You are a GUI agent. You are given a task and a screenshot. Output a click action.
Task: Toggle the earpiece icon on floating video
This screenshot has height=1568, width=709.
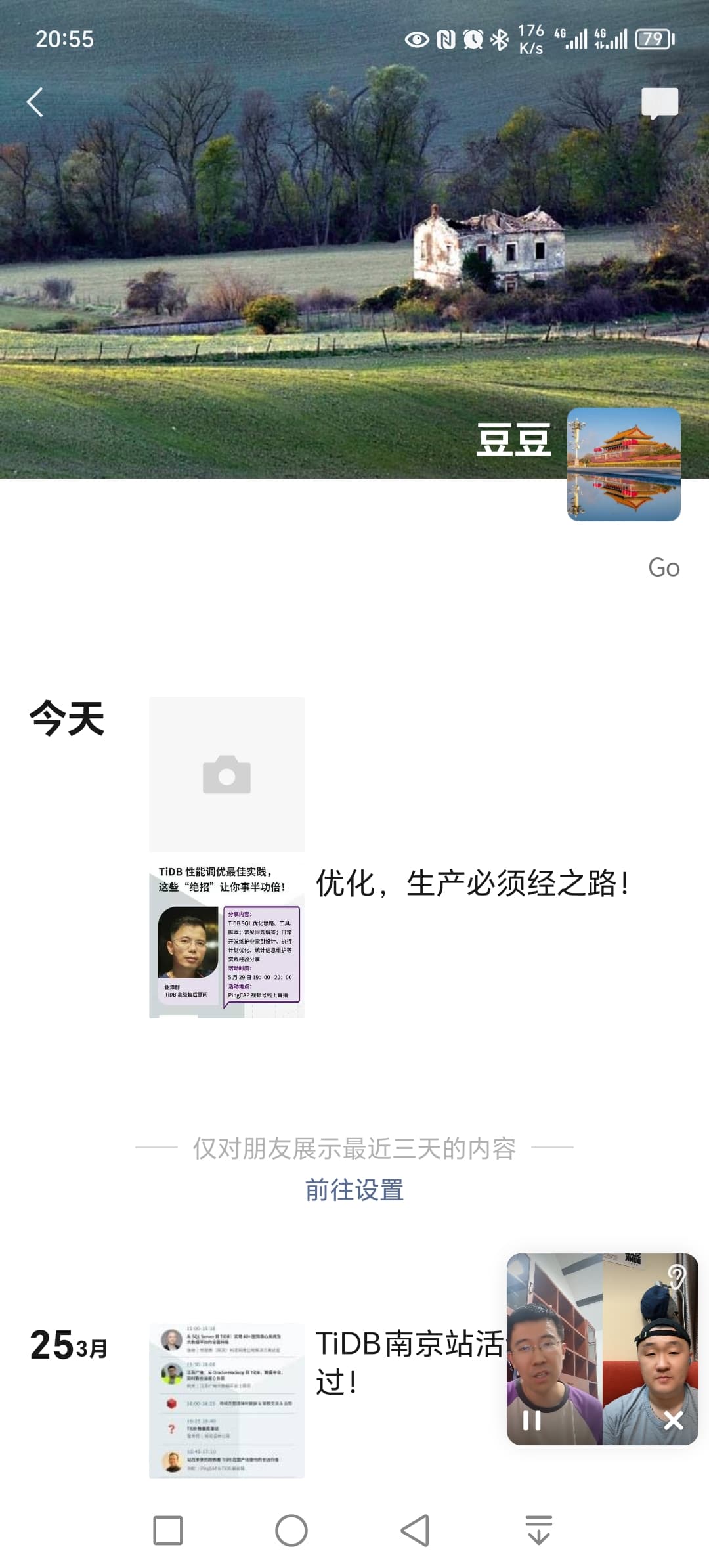pos(676,1278)
